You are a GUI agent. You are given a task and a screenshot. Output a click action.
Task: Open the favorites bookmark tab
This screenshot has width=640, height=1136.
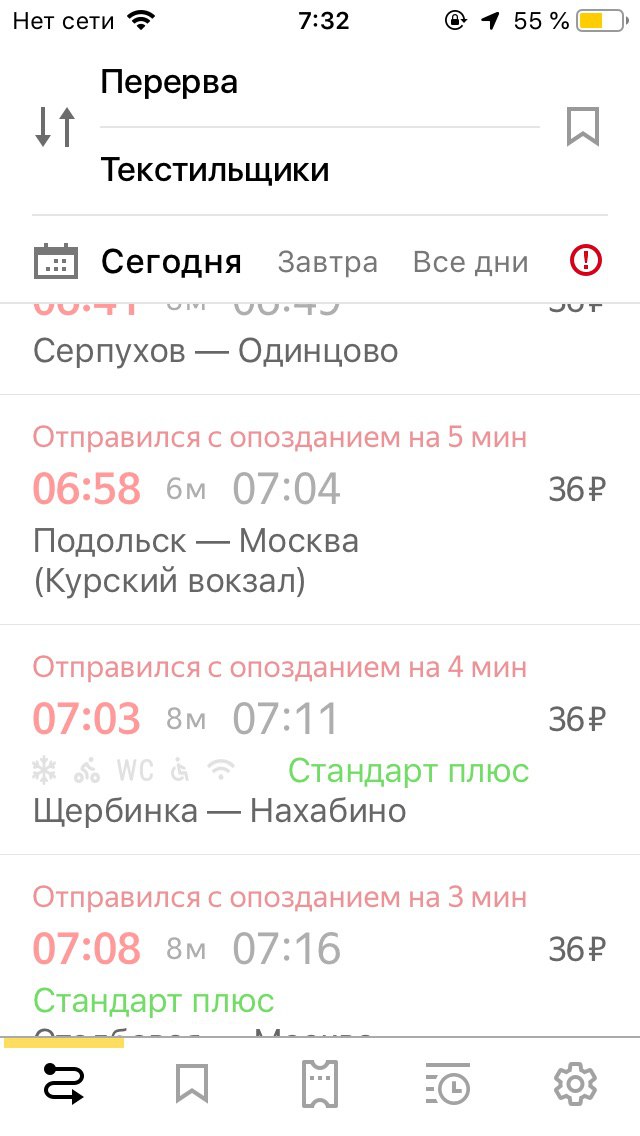point(192,1085)
